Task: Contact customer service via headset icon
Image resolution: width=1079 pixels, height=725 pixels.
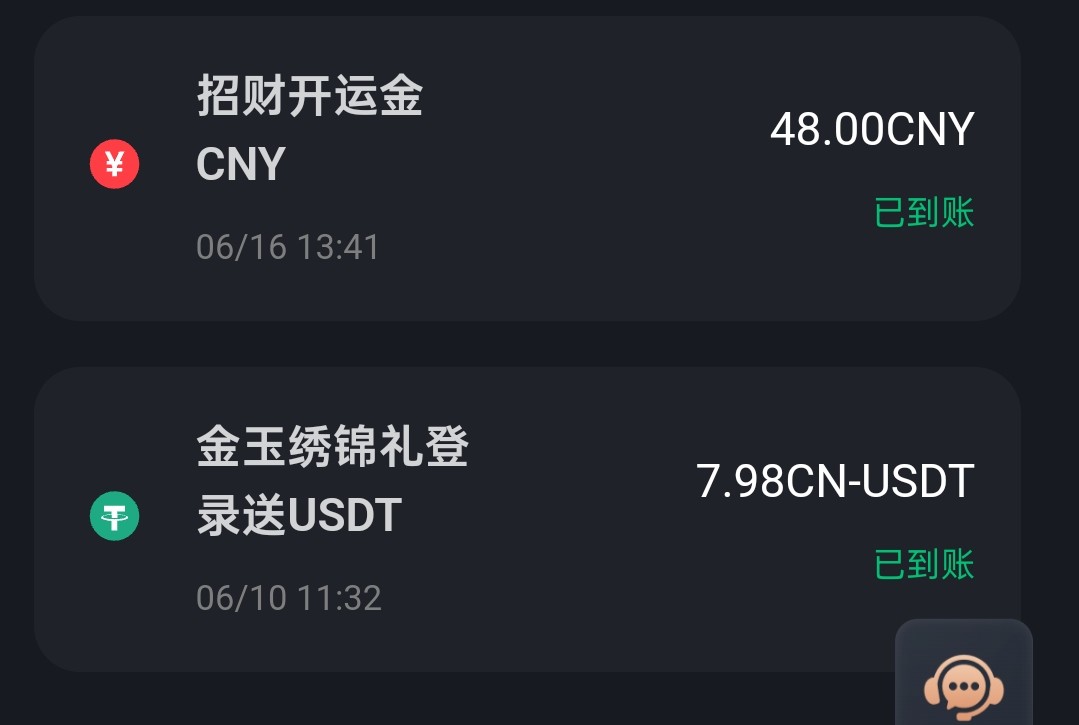Action: 963,684
